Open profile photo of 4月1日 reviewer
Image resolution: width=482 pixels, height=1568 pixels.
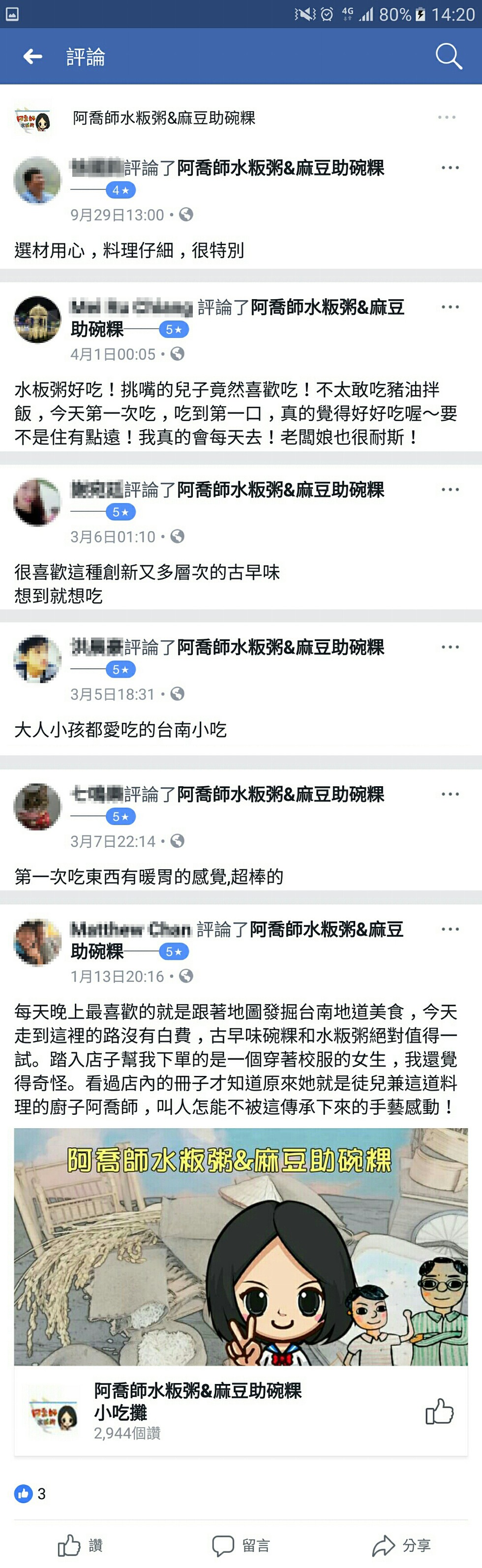[38, 320]
